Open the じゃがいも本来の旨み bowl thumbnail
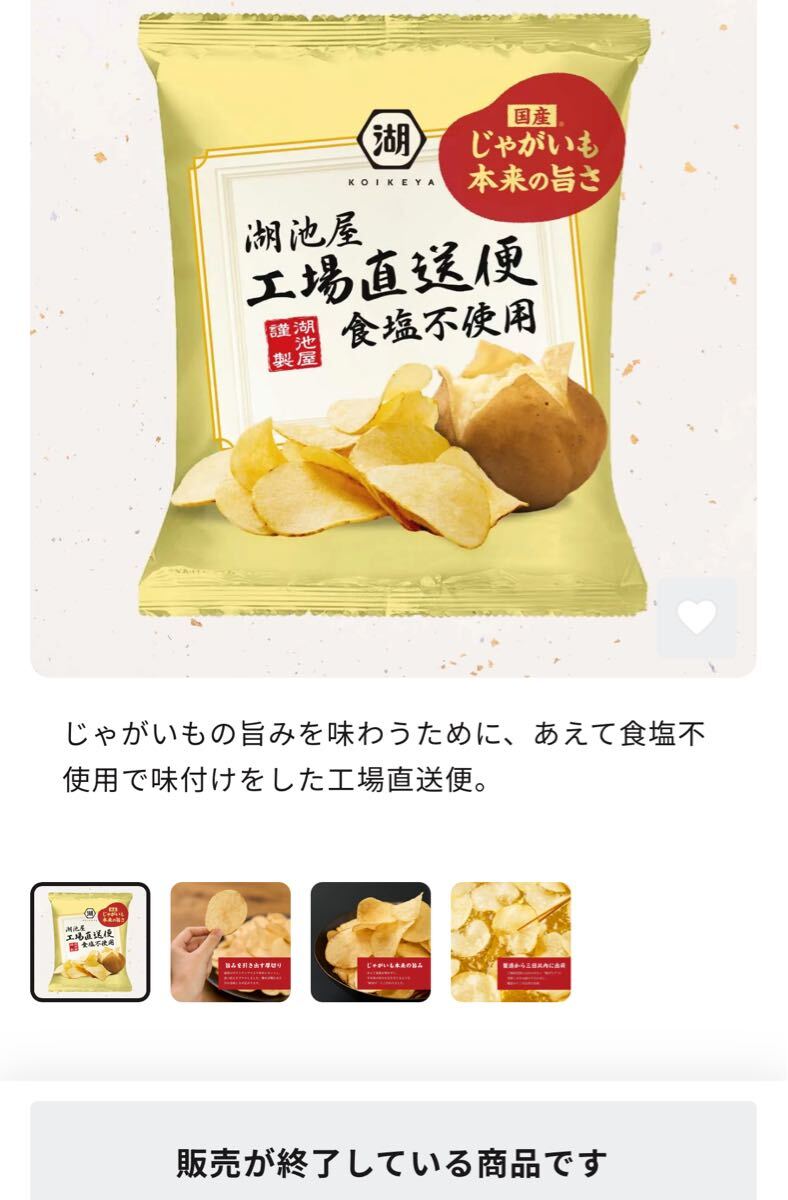788x1200 pixels. pos(368,938)
